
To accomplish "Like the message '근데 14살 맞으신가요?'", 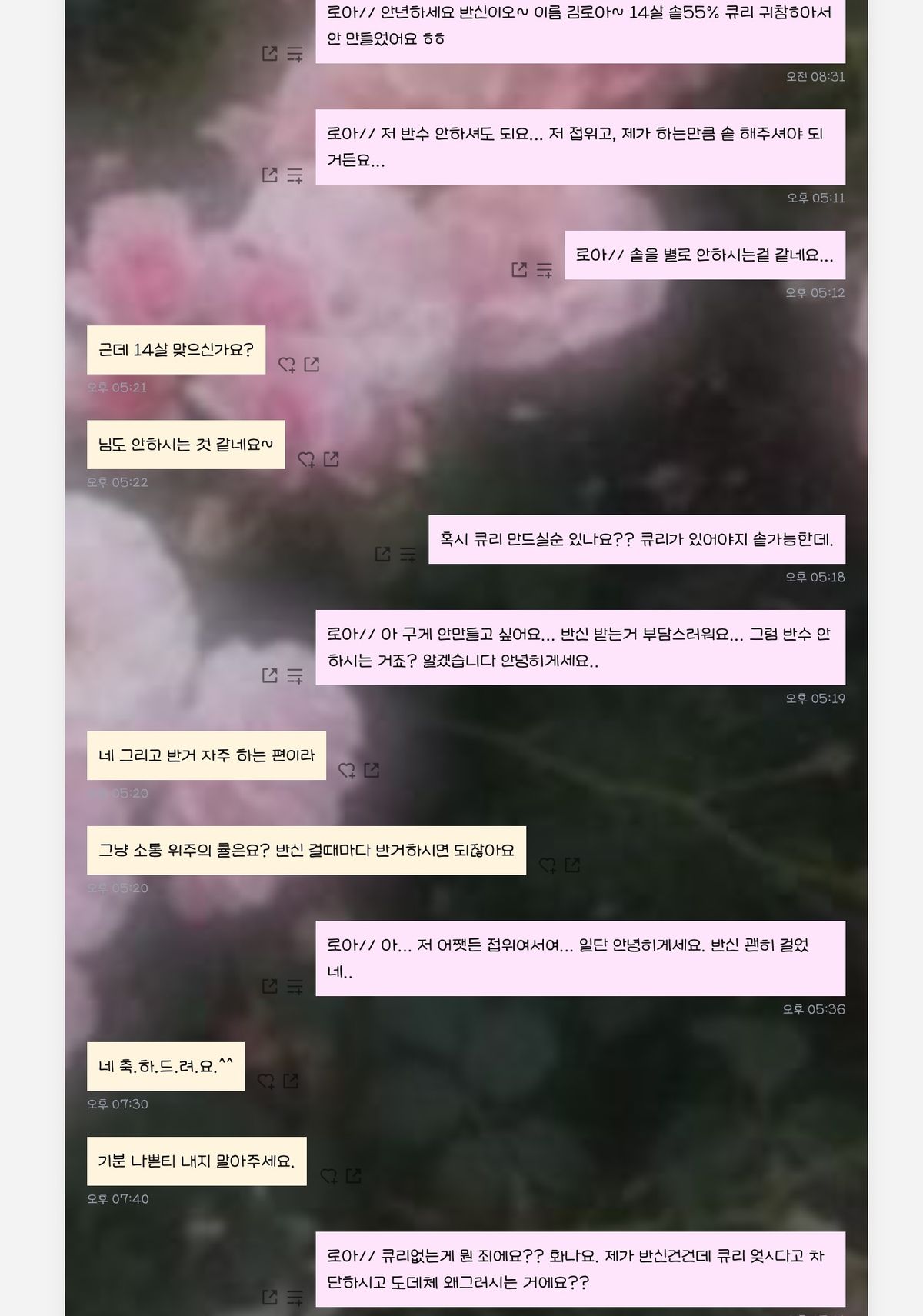I will click(x=287, y=365).
